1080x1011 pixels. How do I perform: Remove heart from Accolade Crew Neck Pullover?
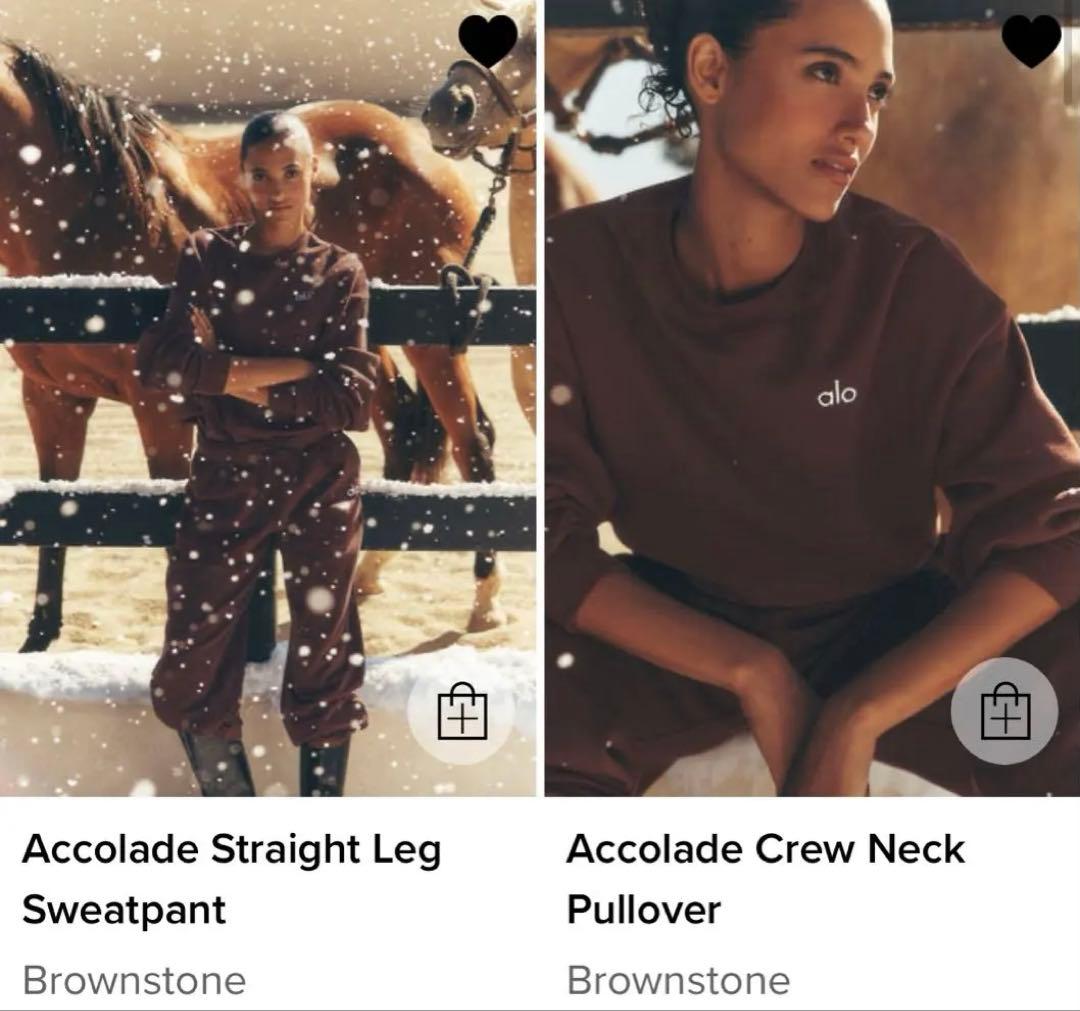point(1031,41)
